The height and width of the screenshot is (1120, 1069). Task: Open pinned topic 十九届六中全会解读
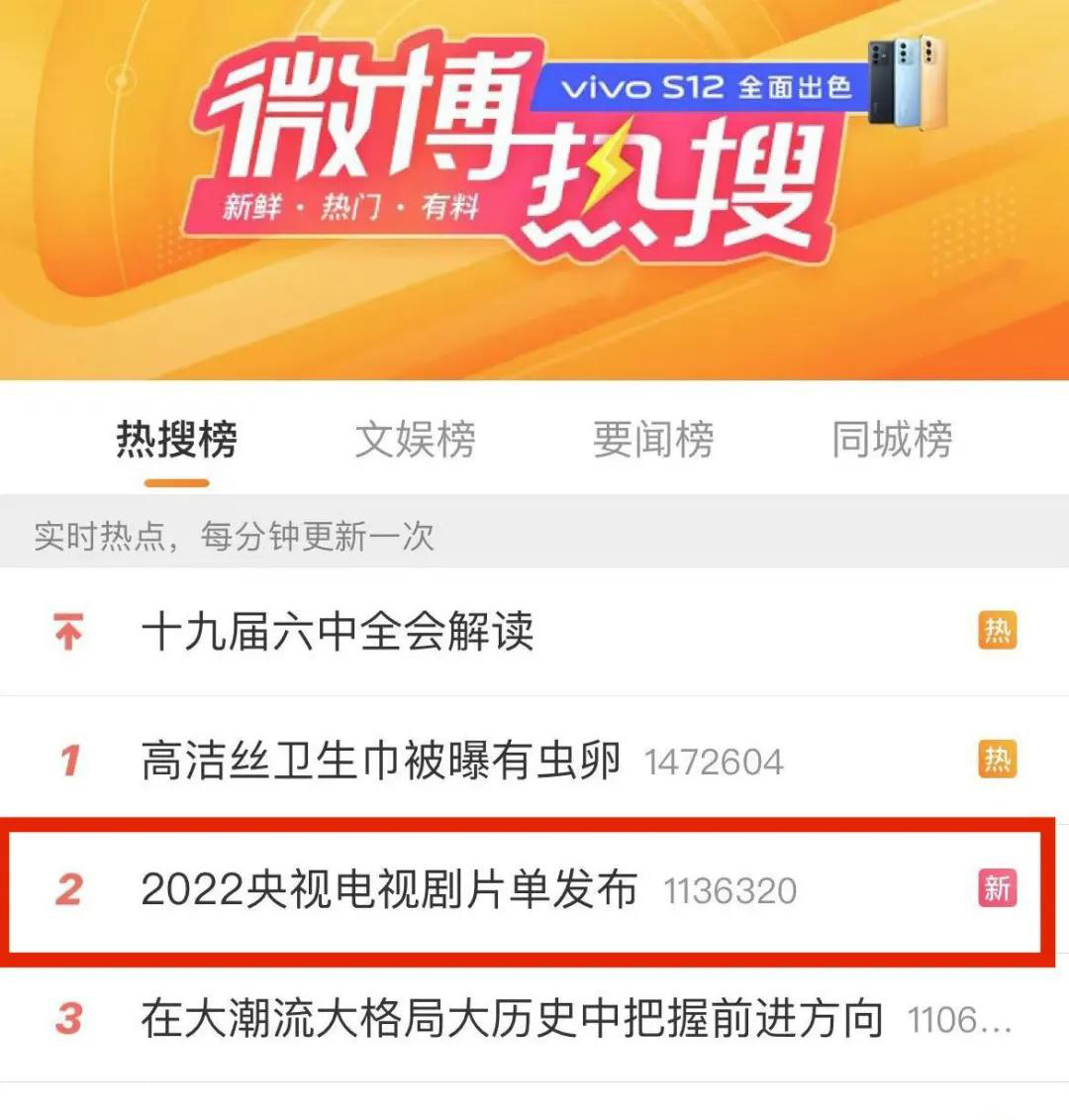coord(338,632)
